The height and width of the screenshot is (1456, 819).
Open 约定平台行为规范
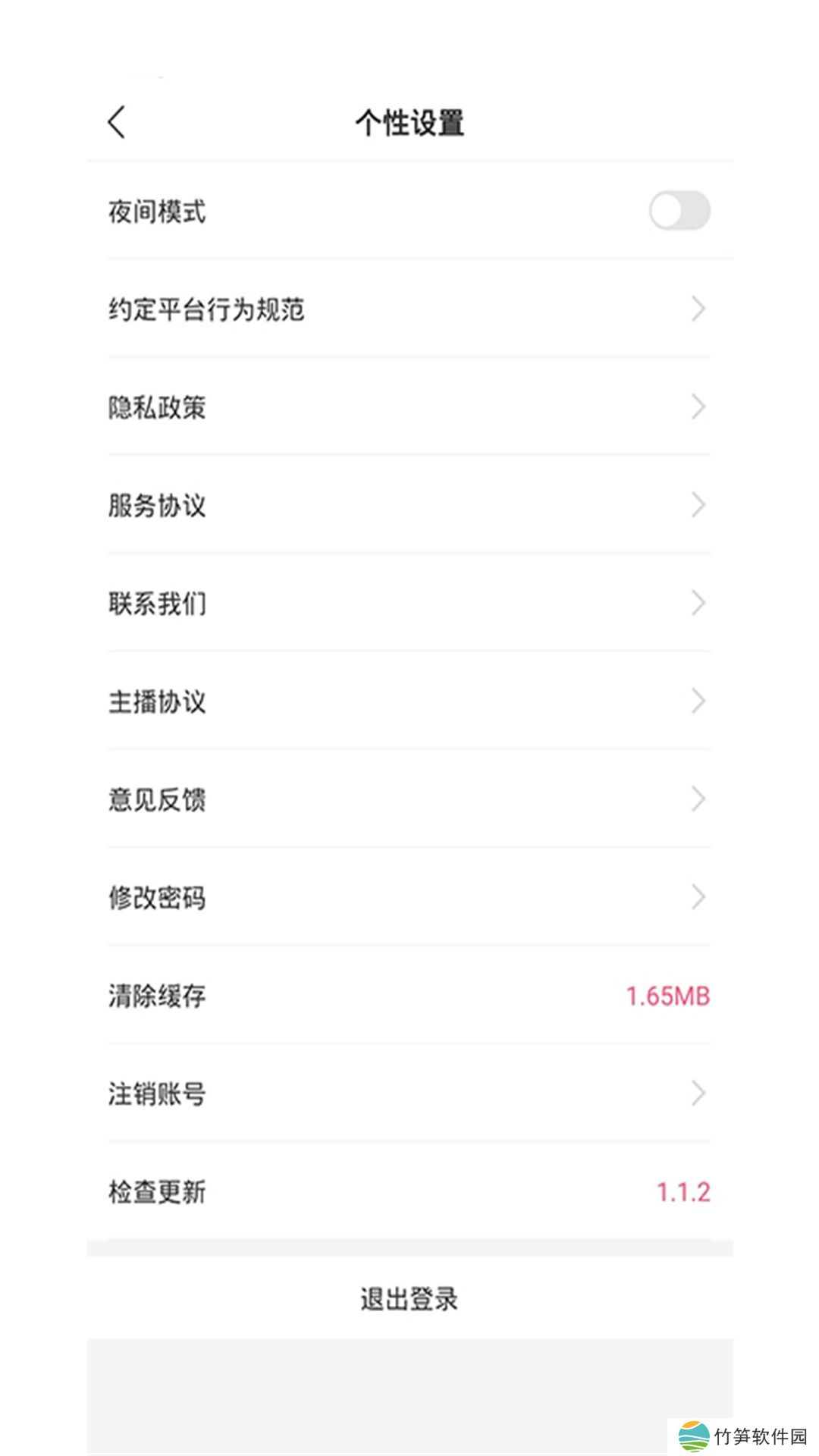click(409, 309)
